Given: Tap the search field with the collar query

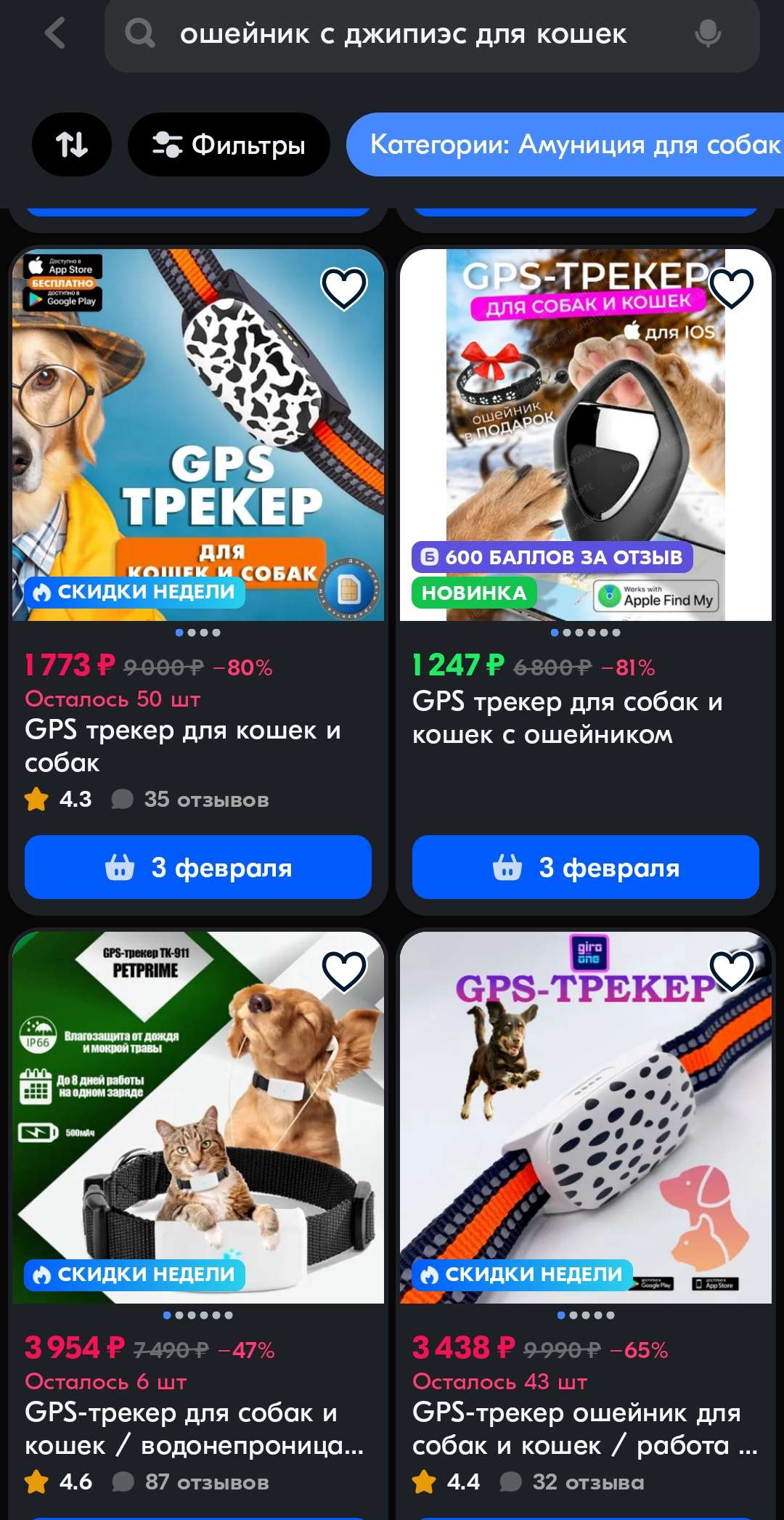Looking at the screenshot, I should click(x=403, y=34).
